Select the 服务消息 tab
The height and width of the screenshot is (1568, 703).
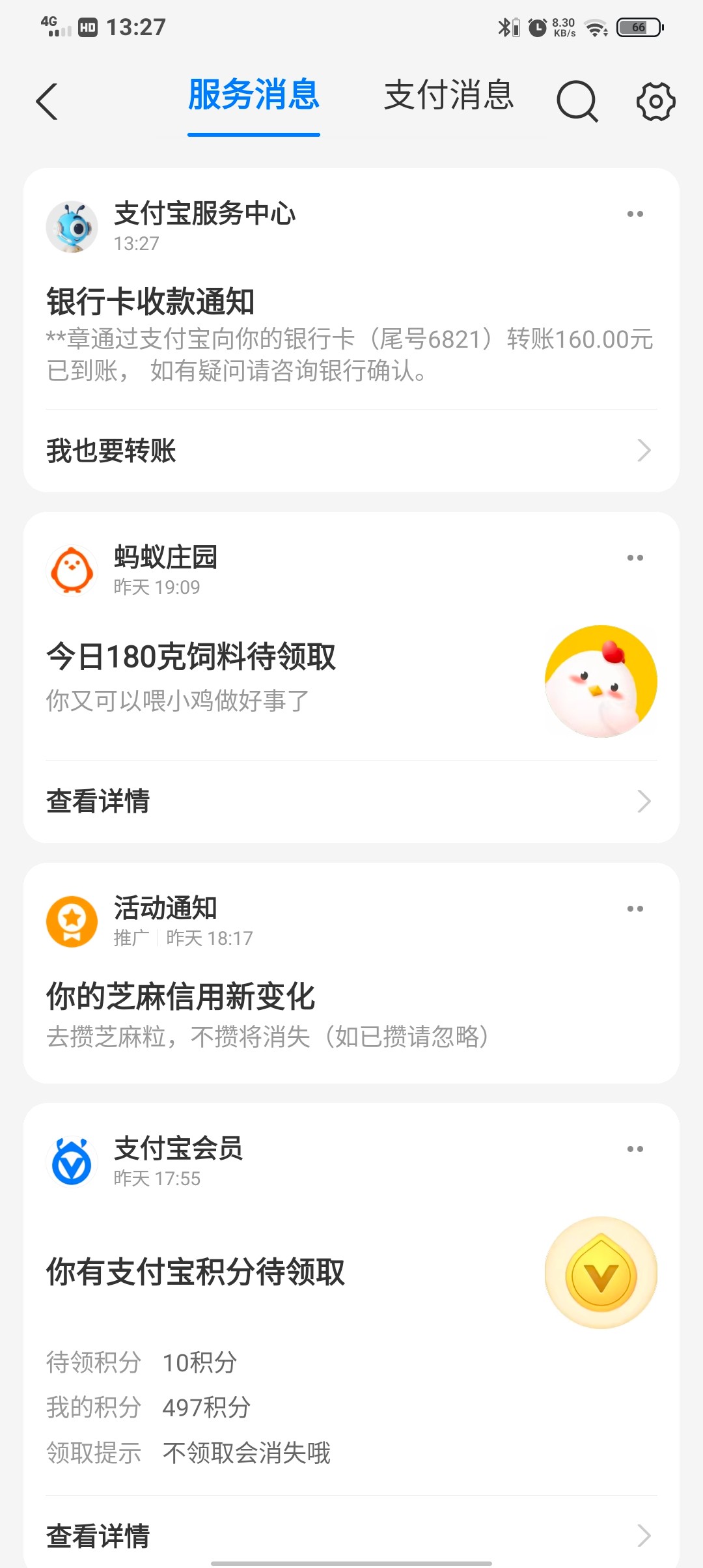pos(254,96)
